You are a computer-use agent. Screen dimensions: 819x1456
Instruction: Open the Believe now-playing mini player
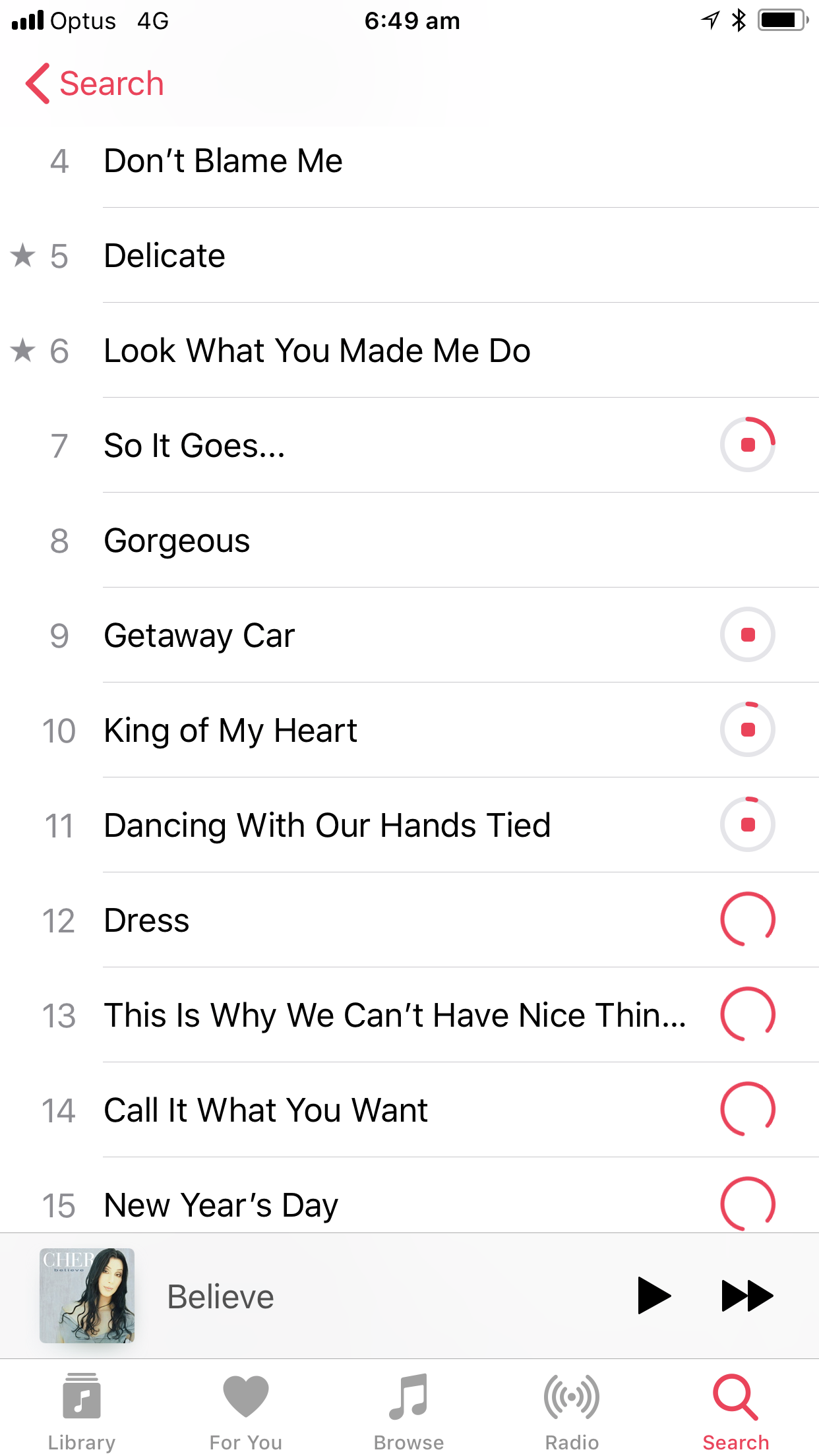tap(220, 1296)
